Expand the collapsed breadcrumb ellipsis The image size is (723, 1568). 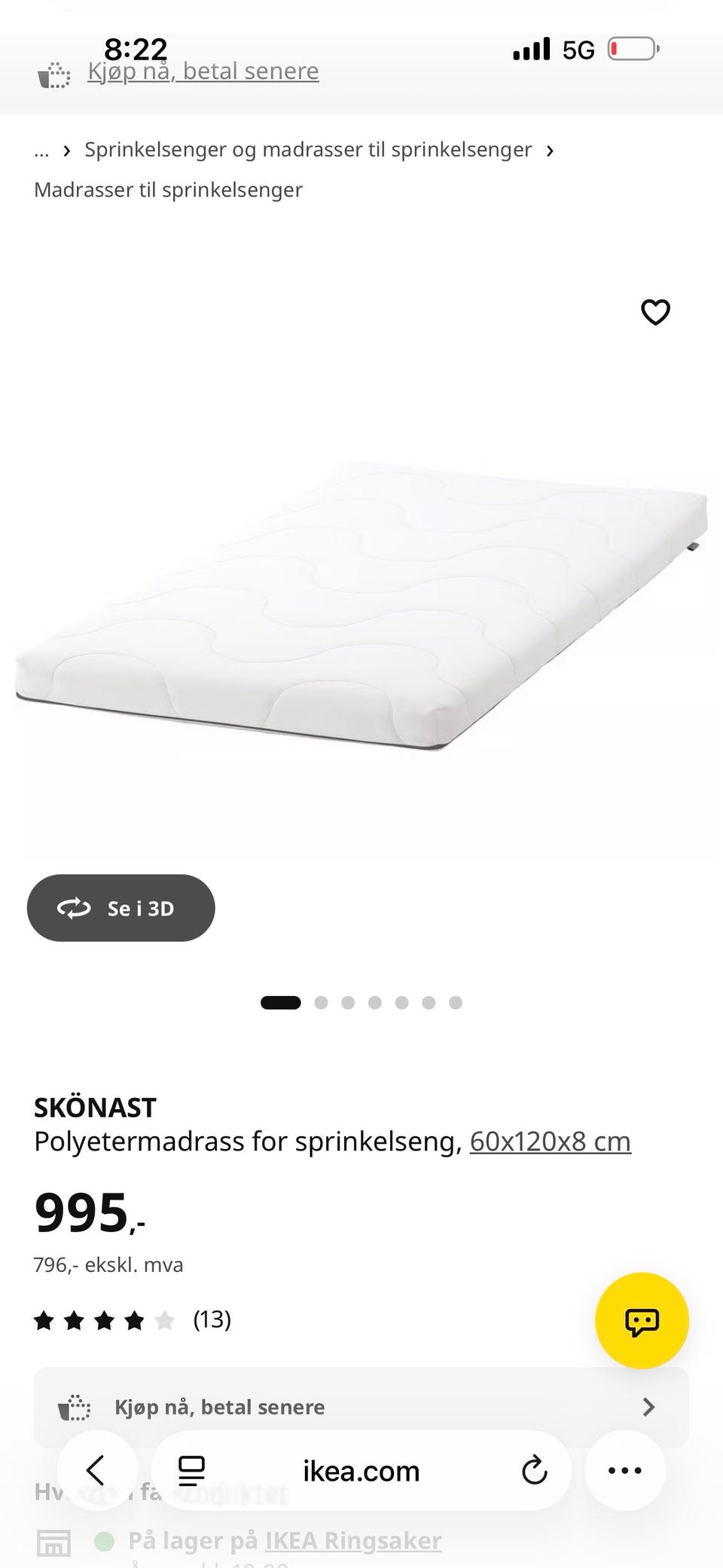coord(41,151)
